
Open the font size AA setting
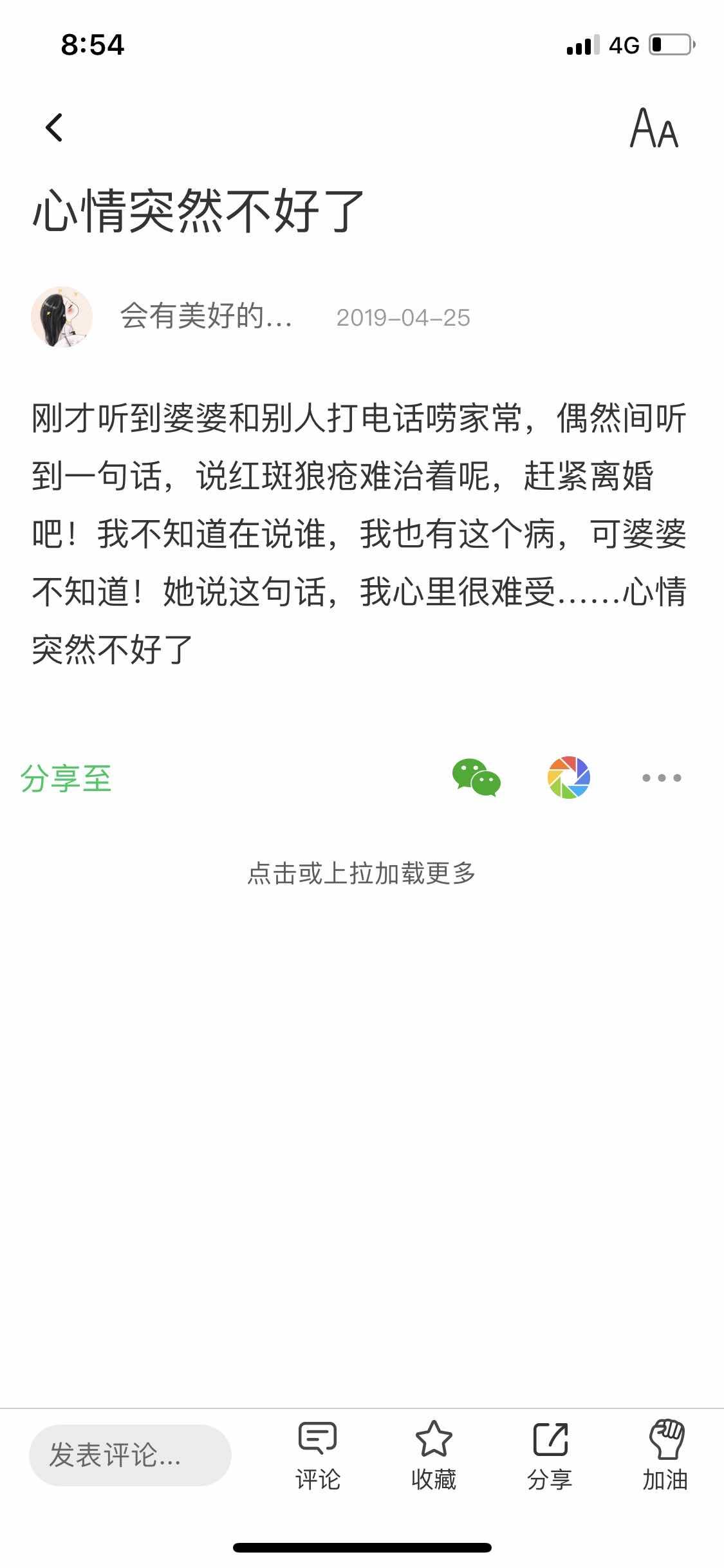(654, 128)
